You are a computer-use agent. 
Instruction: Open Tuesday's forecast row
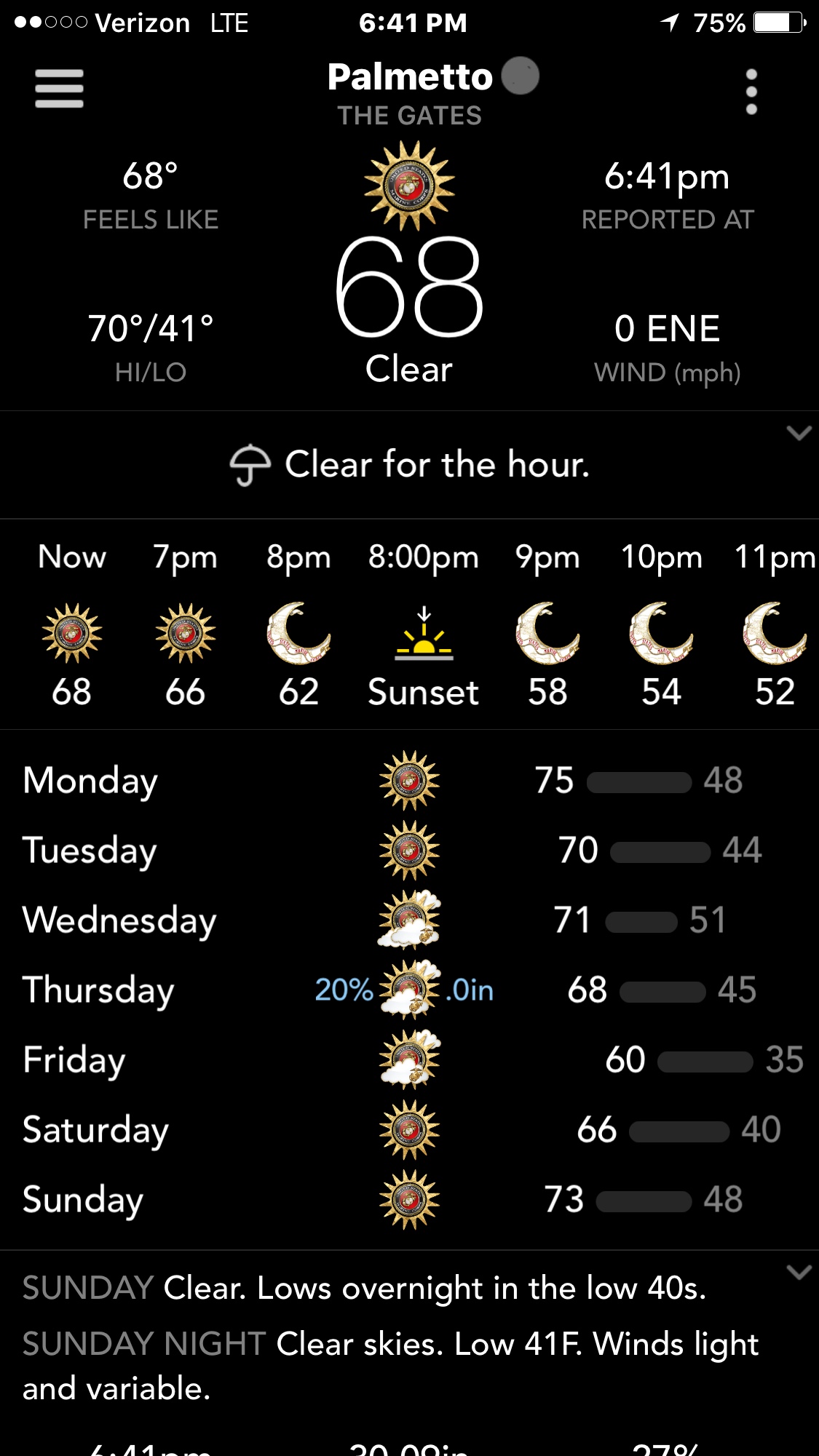point(409,851)
